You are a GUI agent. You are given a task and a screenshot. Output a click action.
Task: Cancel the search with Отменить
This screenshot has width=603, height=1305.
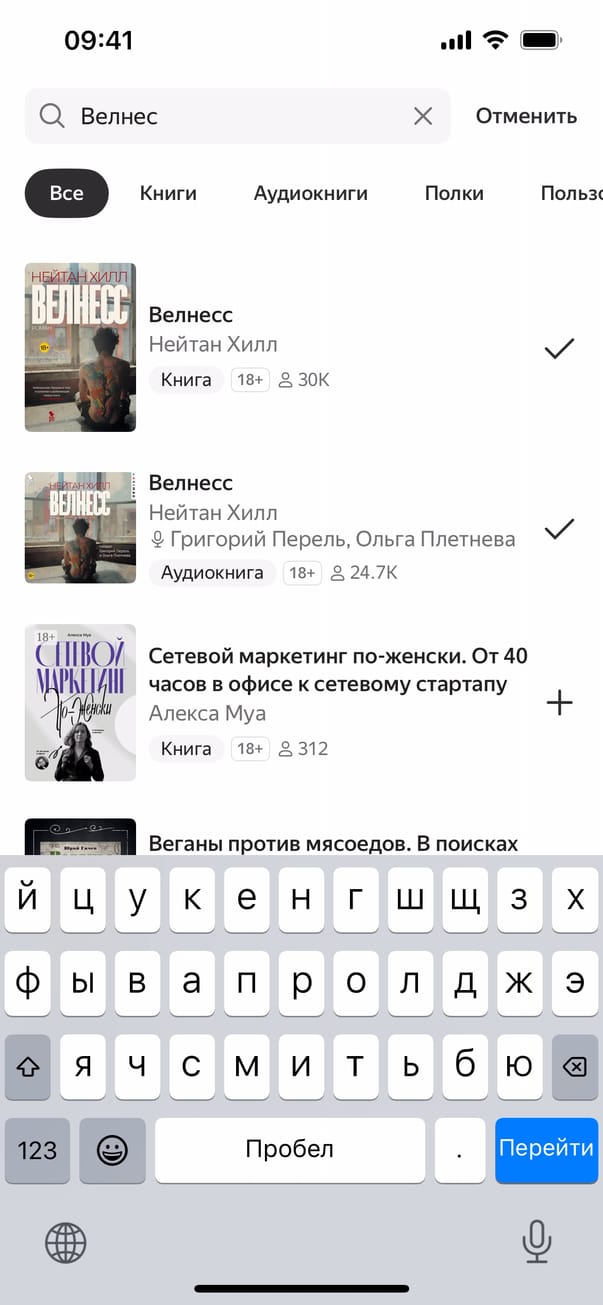coord(526,116)
